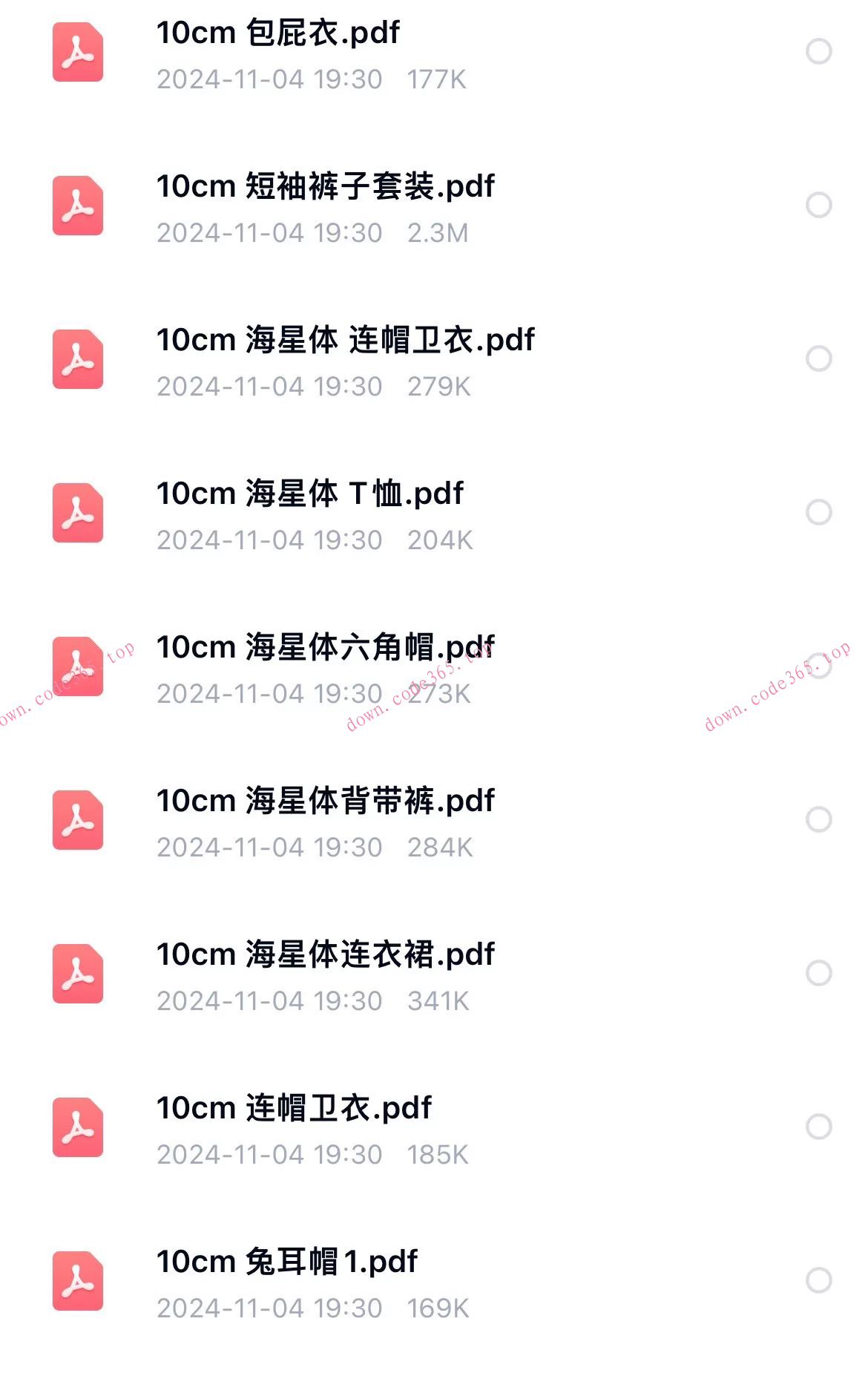Image resolution: width=868 pixels, height=1373 pixels.
Task: Click the PDF icon for 10cm 兔耳帽1.pdf
Action: pyautogui.click(x=76, y=1282)
